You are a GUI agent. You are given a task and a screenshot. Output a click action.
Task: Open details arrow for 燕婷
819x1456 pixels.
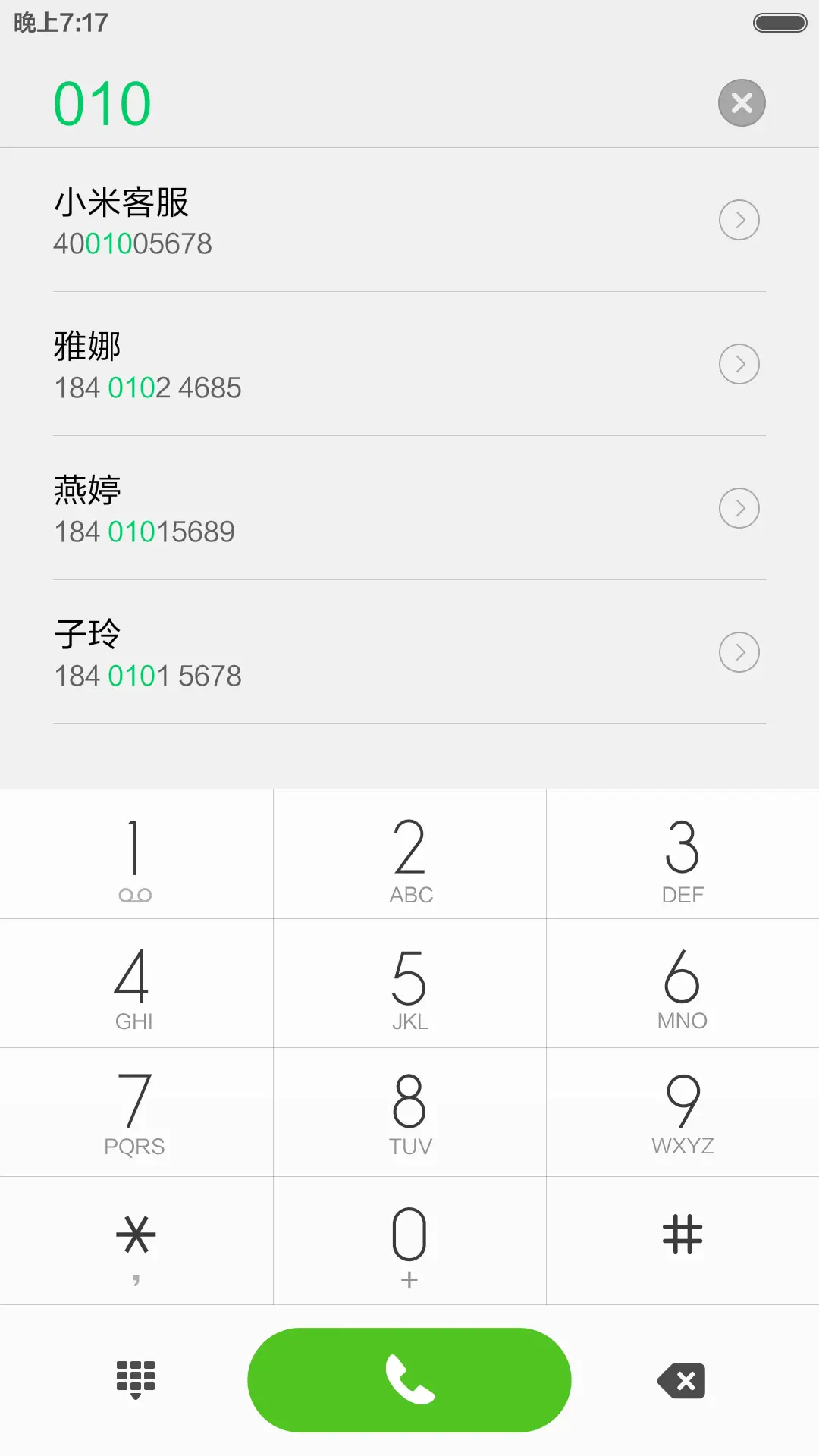(739, 508)
